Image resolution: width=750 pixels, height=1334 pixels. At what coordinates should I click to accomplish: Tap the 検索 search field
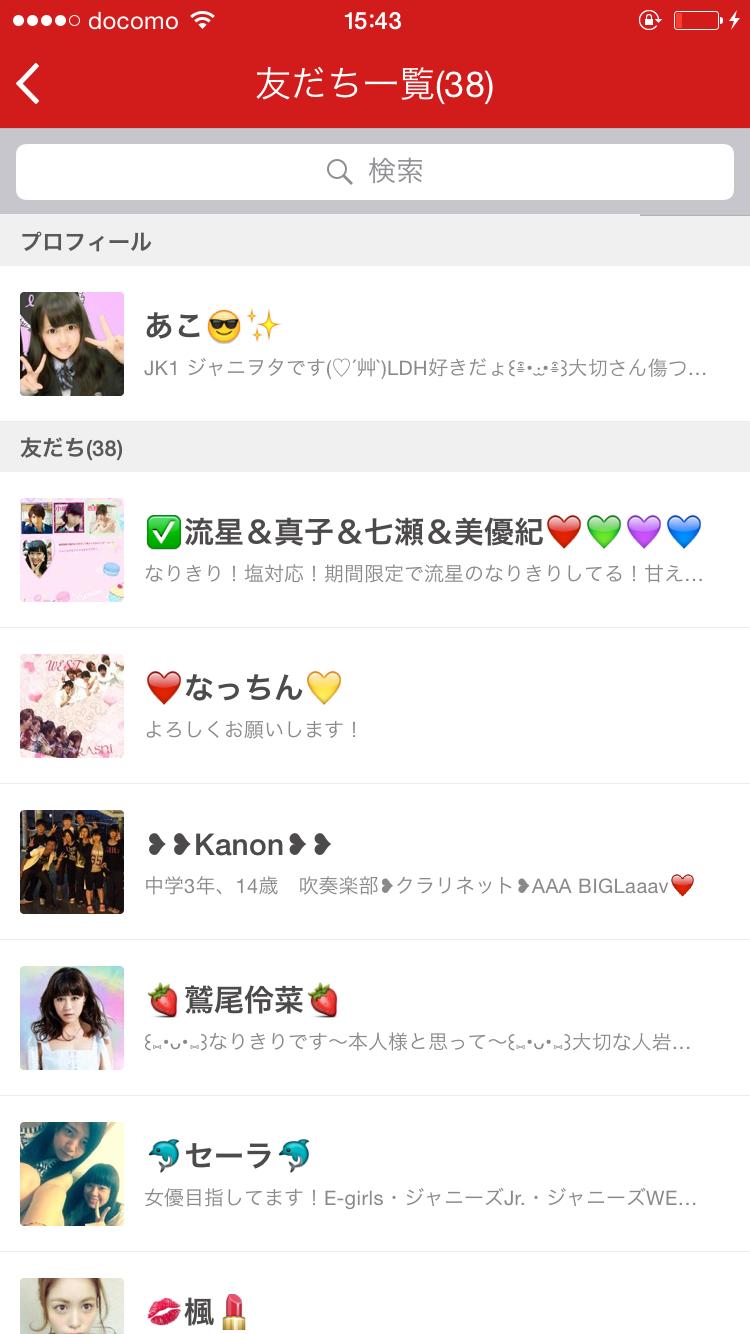tap(375, 172)
